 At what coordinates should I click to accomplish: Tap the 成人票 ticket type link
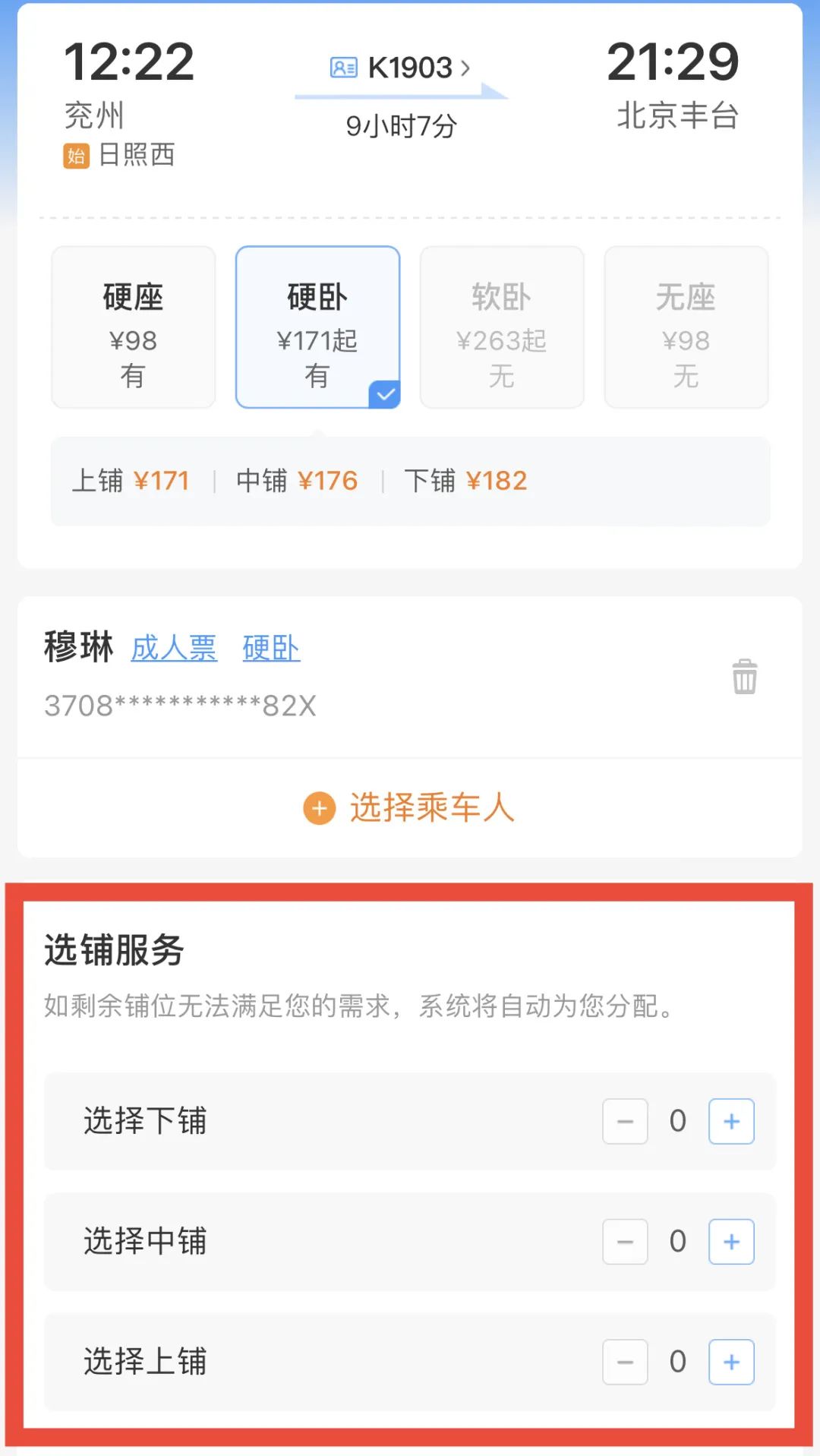tap(174, 649)
